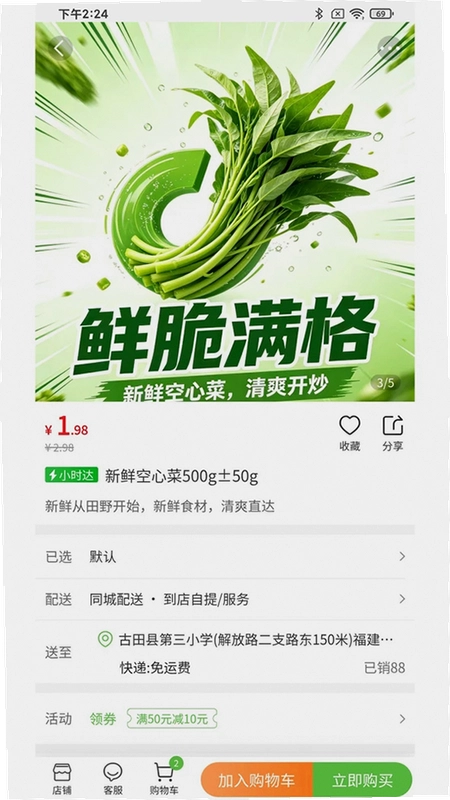This screenshot has height=800, width=450.
Task: Open the 活动 promotions row chevron
Action: tap(402, 719)
